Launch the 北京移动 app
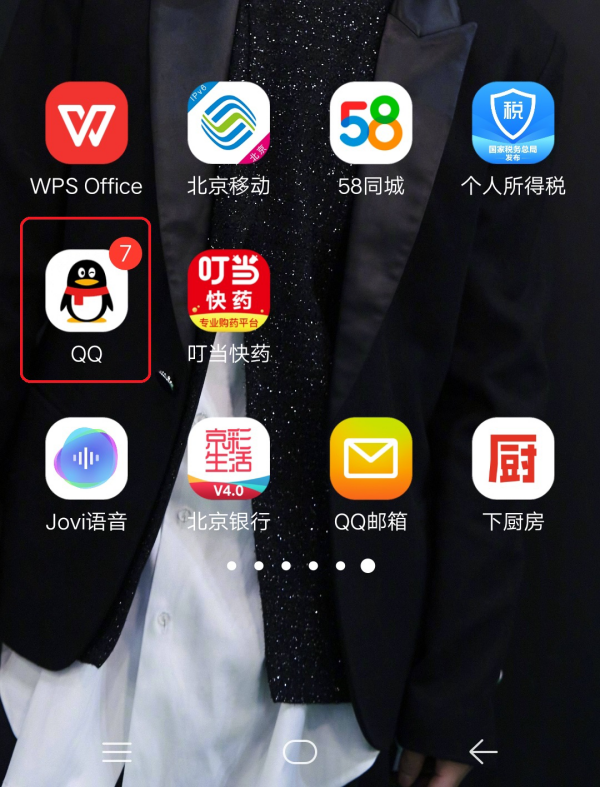 [229, 123]
